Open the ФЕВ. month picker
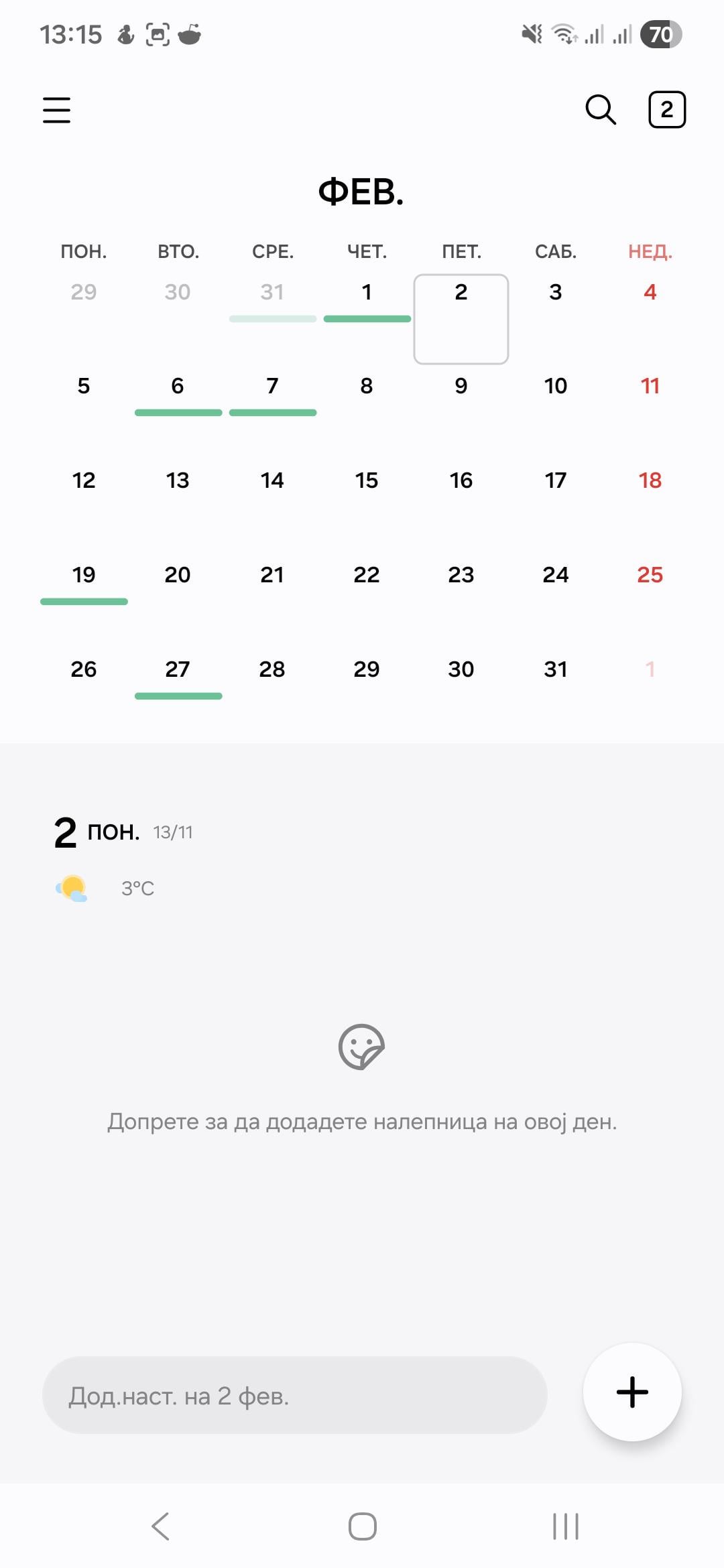Viewport: 724px width, 1568px height. click(361, 192)
